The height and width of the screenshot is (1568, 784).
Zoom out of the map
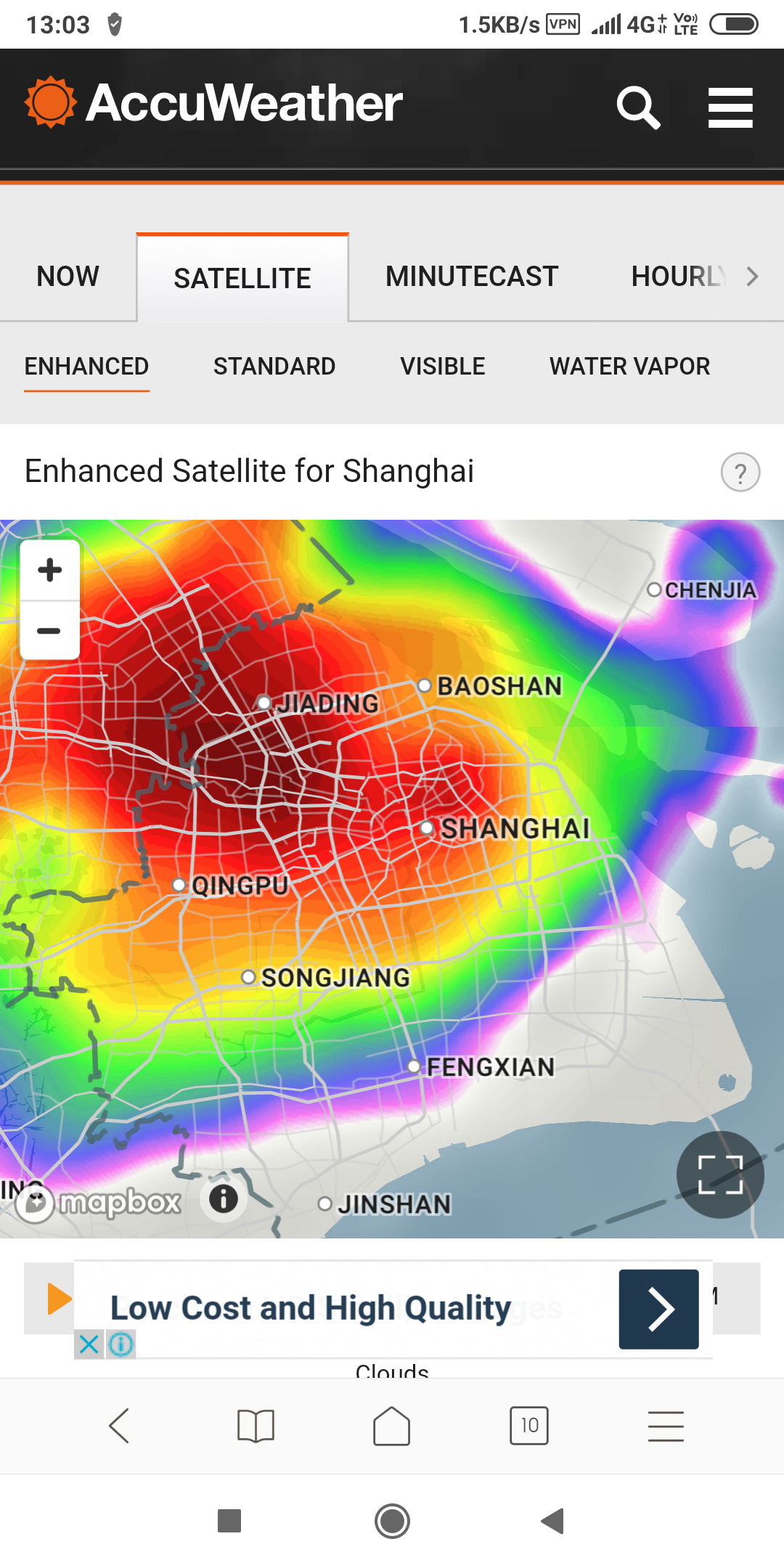pyautogui.click(x=49, y=631)
